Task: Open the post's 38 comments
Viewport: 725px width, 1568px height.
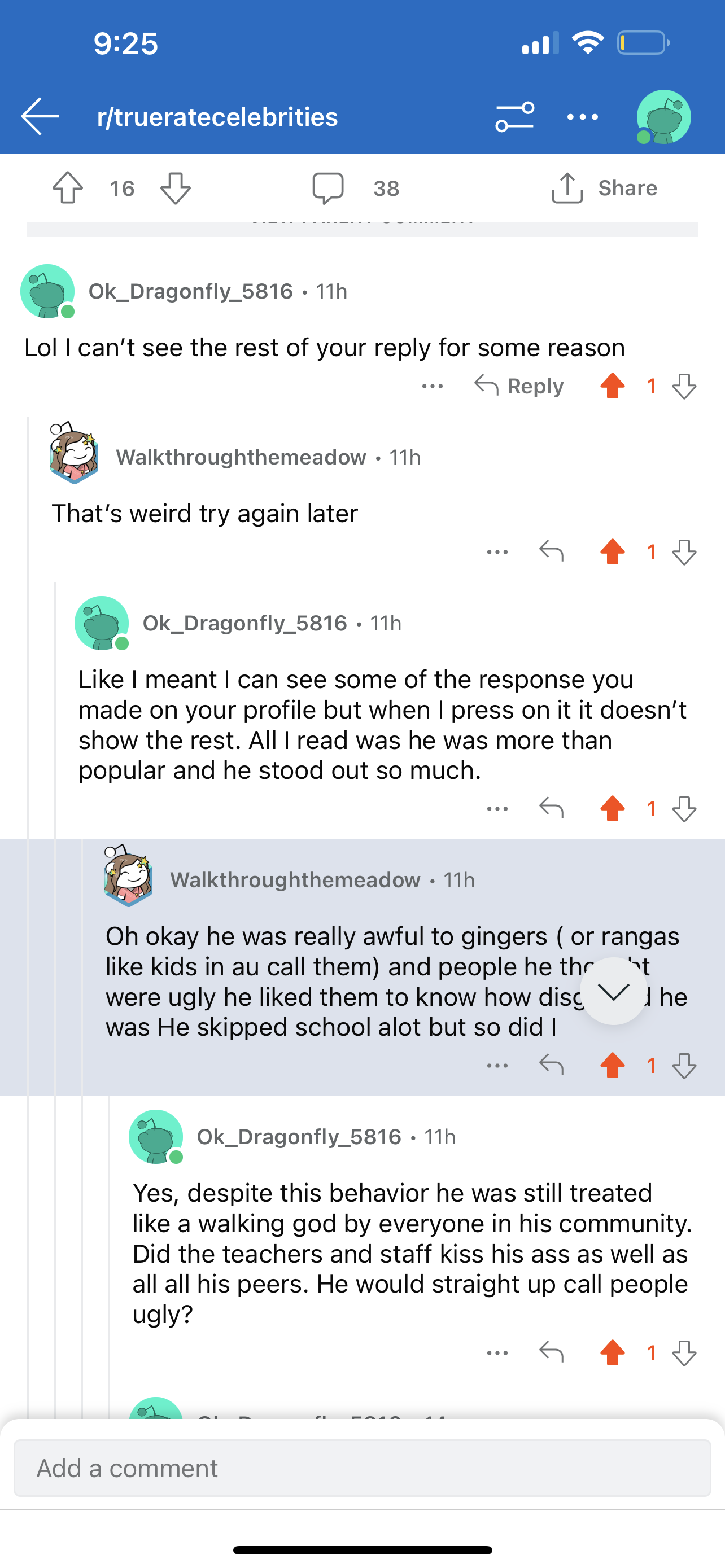Action: coord(356,188)
